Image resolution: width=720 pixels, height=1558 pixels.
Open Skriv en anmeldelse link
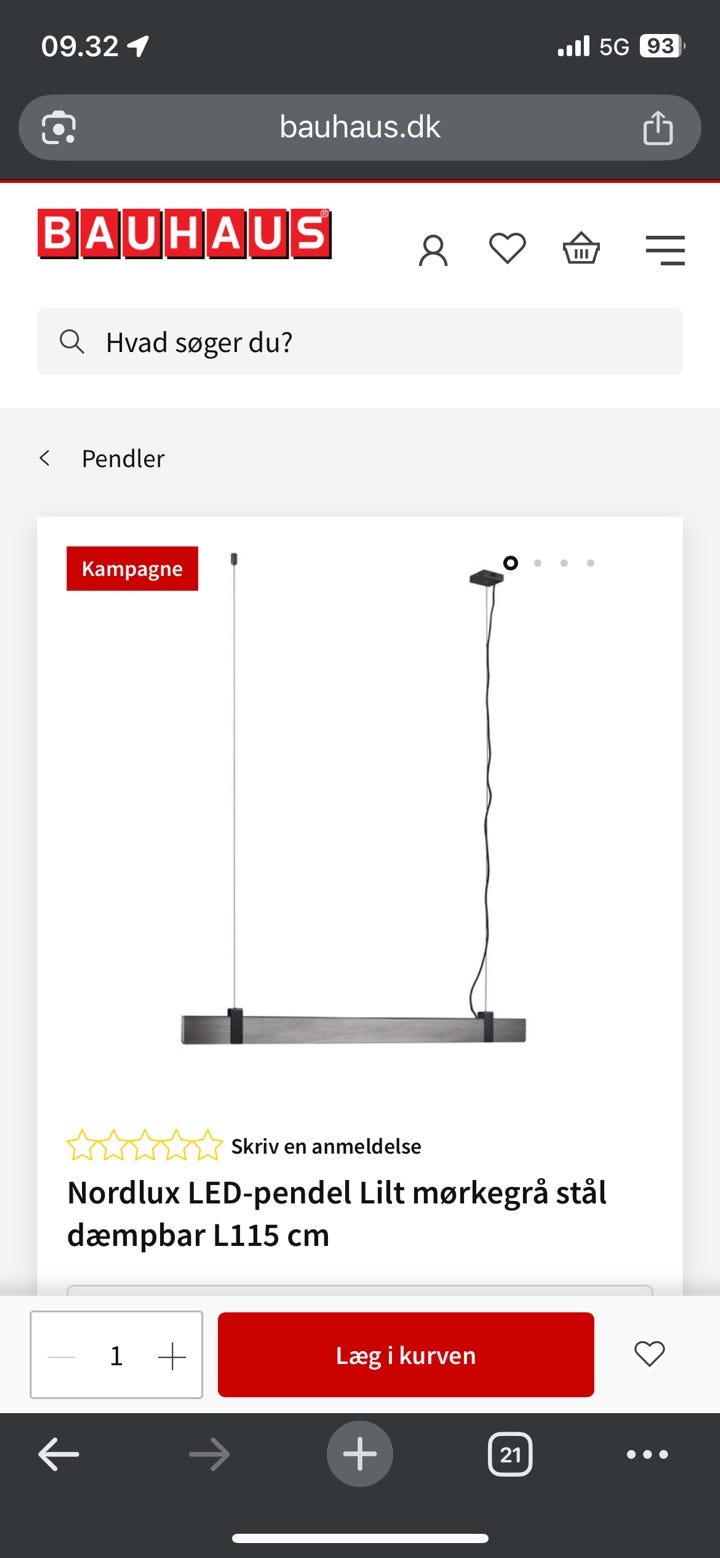[x=325, y=1146]
